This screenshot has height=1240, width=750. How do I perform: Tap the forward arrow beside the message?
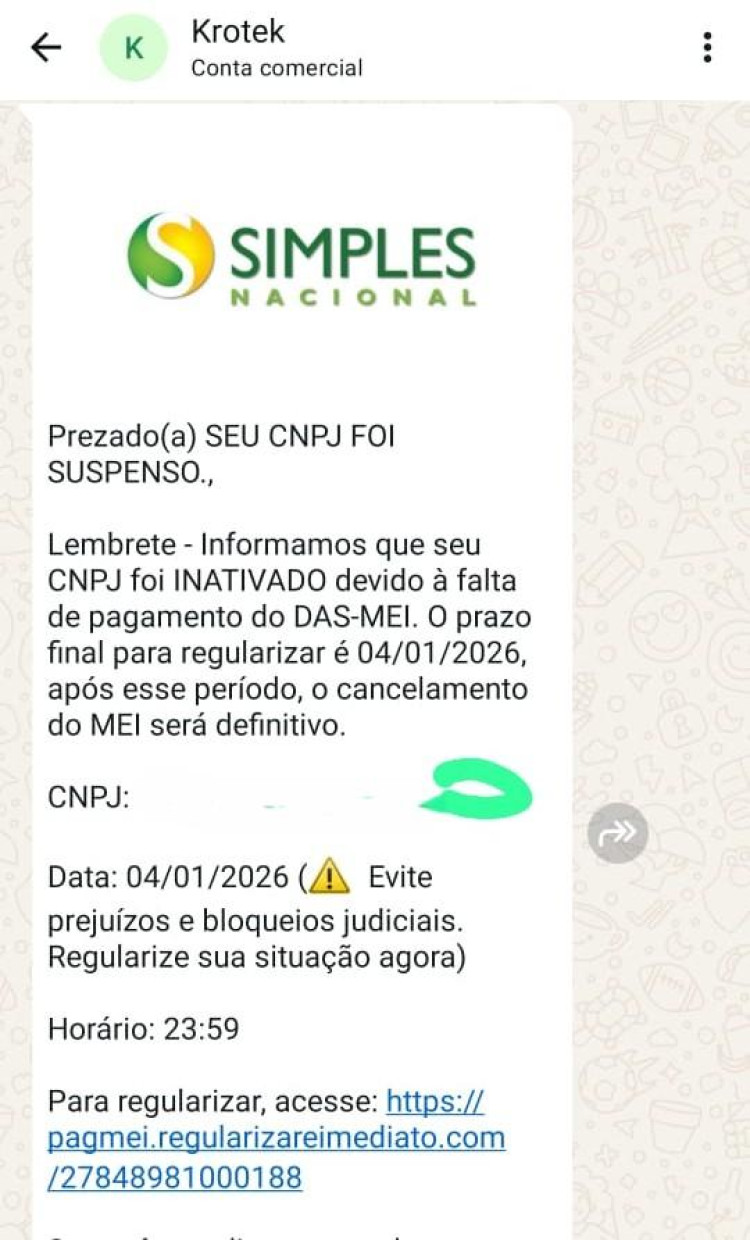619,832
